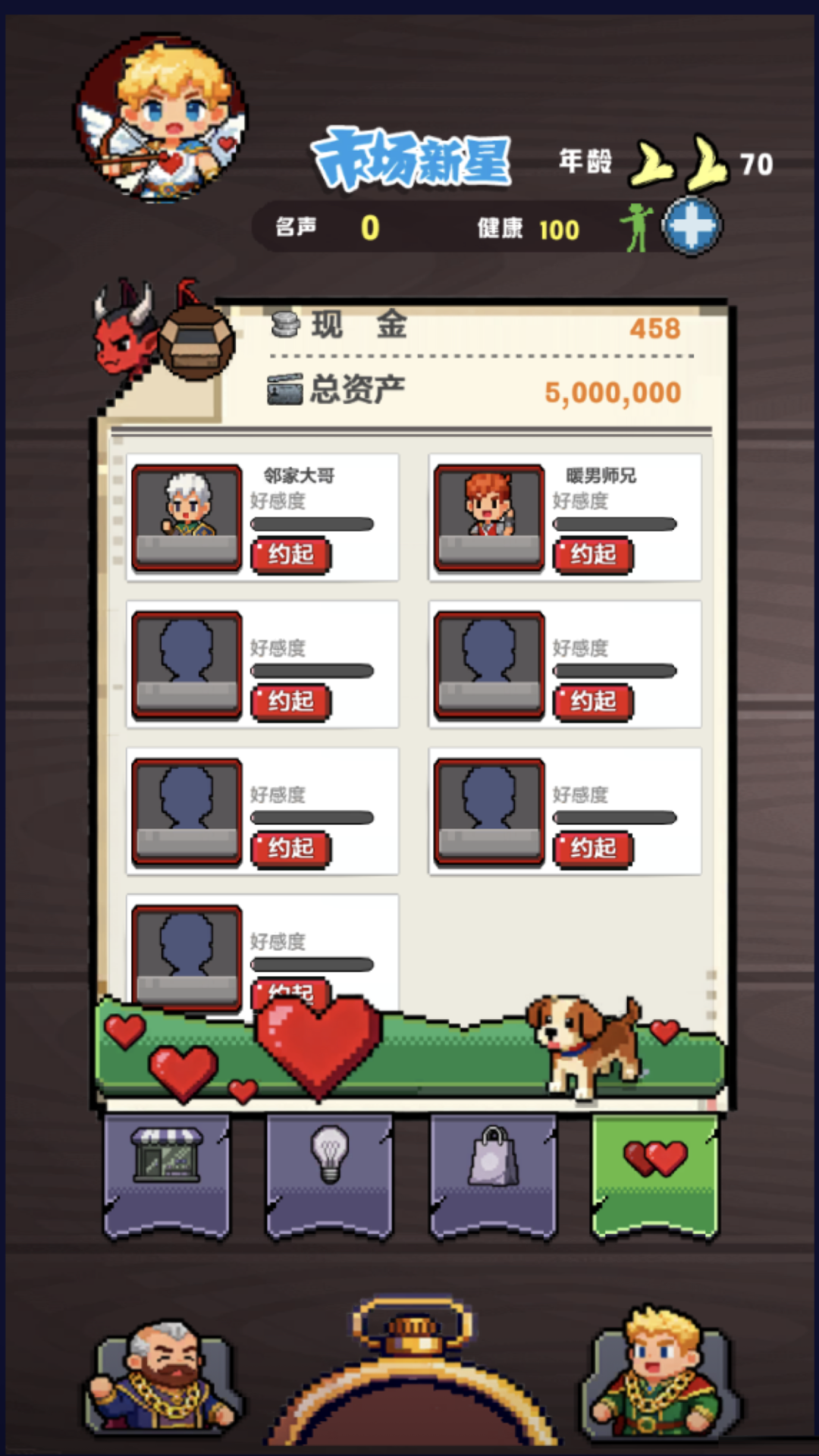Switch to the lightbulb ideas tab
The width and height of the screenshot is (819, 1456).
pos(329,1172)
